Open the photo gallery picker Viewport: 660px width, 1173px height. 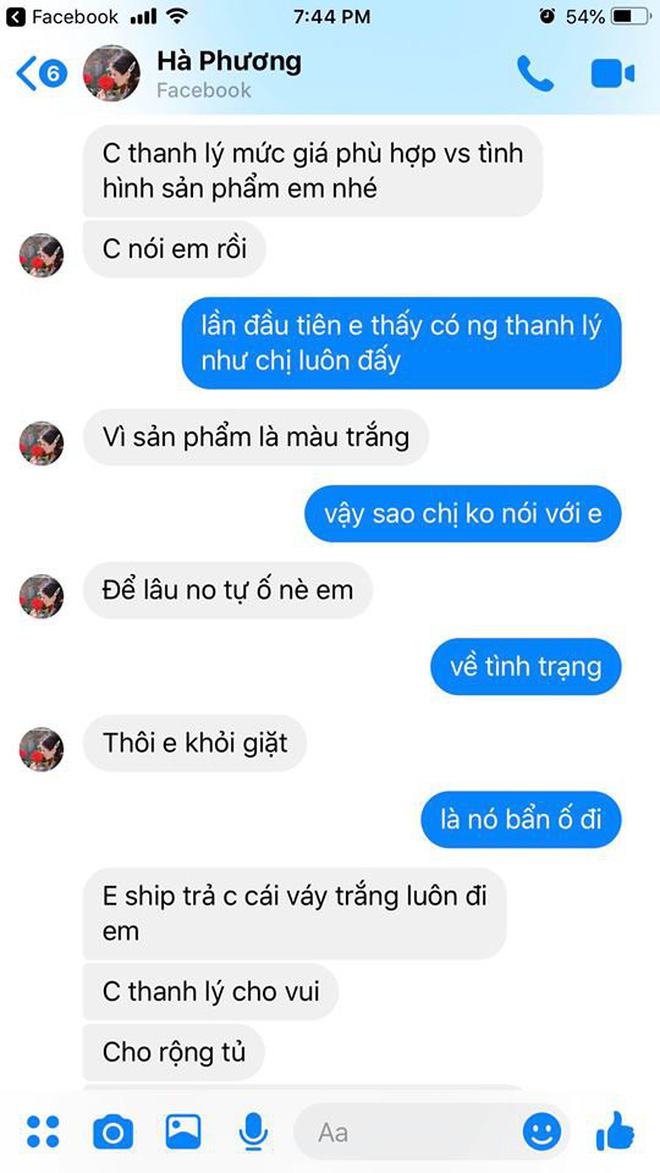pos(183,1132)
